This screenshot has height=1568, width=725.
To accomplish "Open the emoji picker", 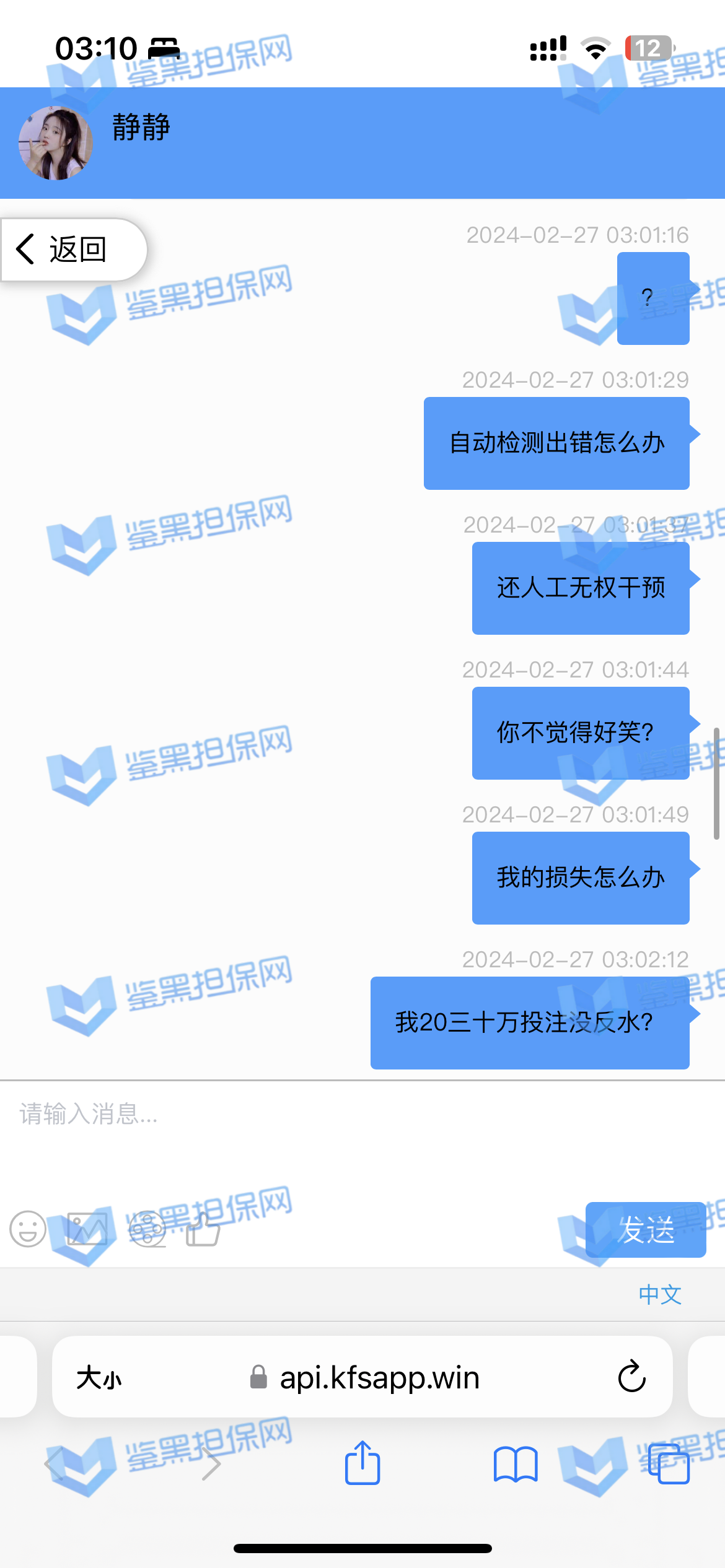I will (28, 1228).
